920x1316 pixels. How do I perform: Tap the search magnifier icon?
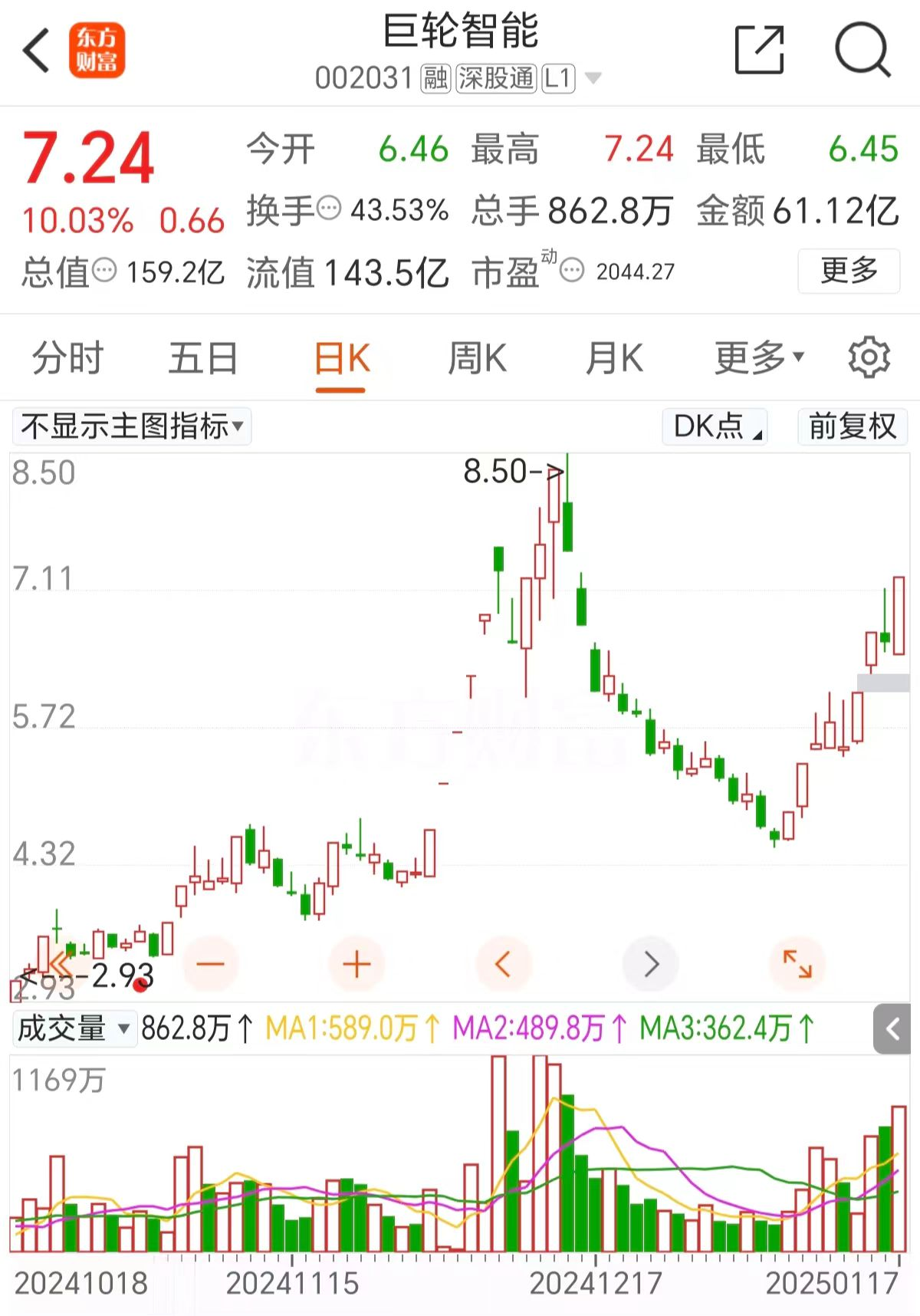(x=864, y=48)
